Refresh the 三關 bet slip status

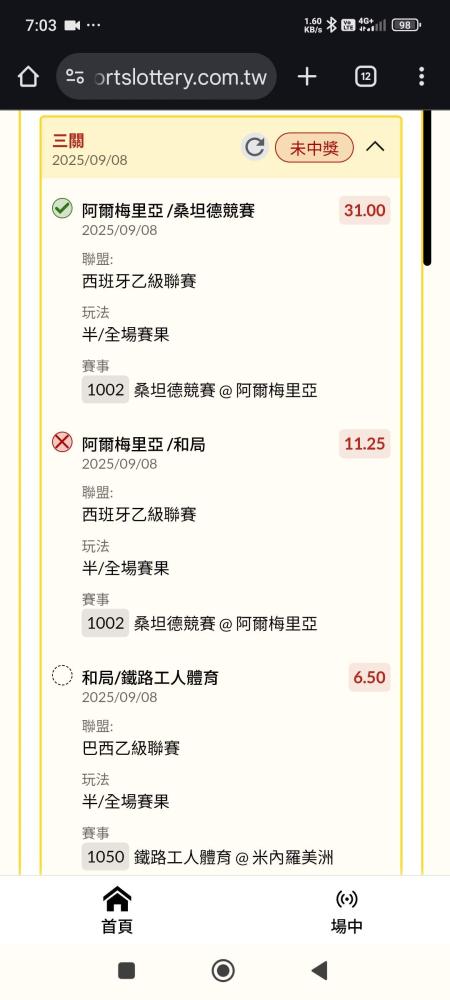tap(255, 147)
